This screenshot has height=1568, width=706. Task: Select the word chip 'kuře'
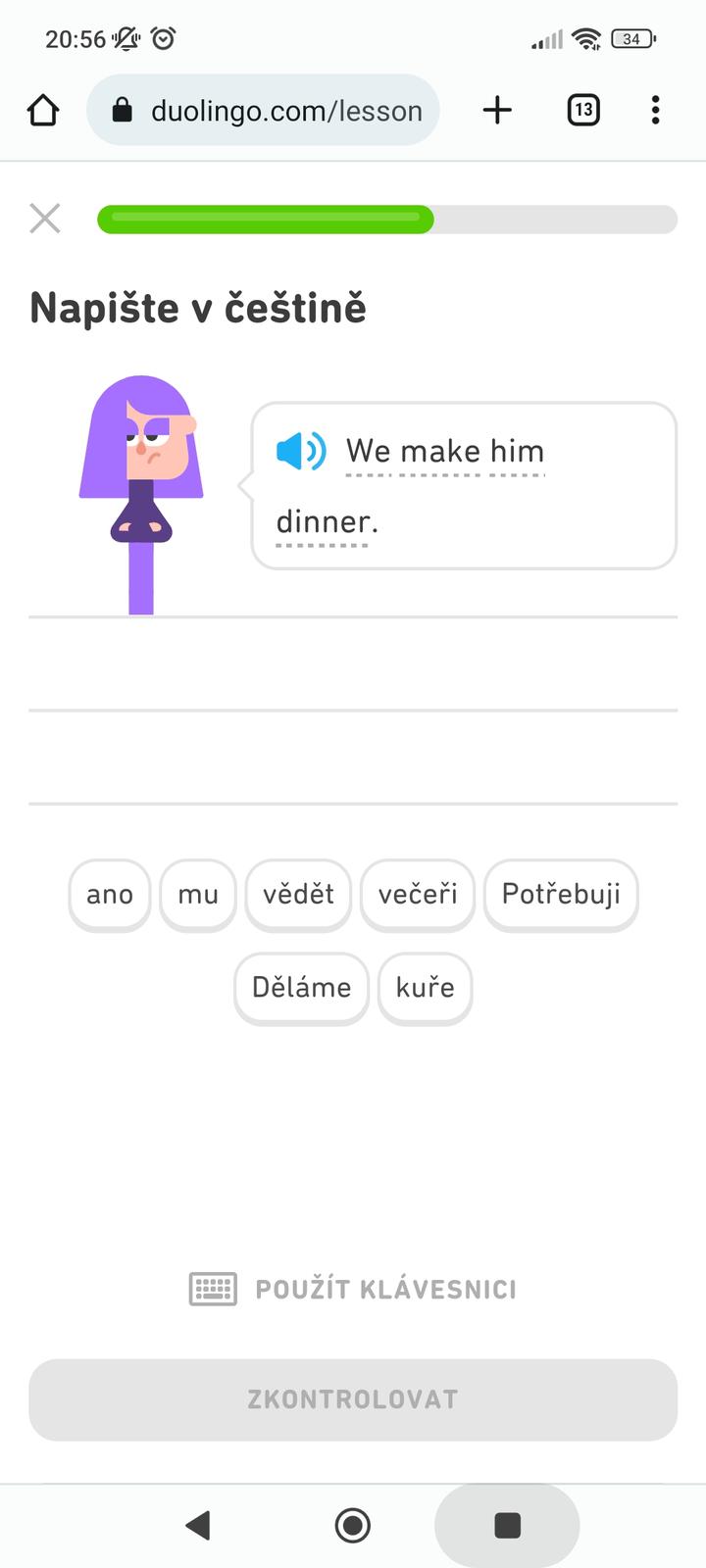pyautogui.click(x=425, y=987)
